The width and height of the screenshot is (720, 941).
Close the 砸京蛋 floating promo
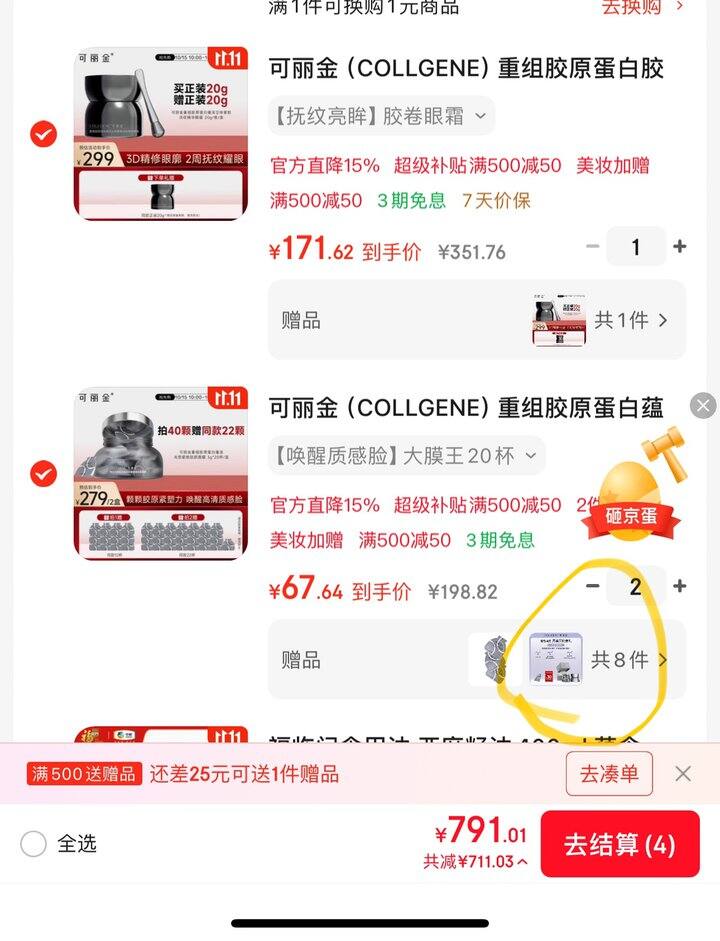703,405
